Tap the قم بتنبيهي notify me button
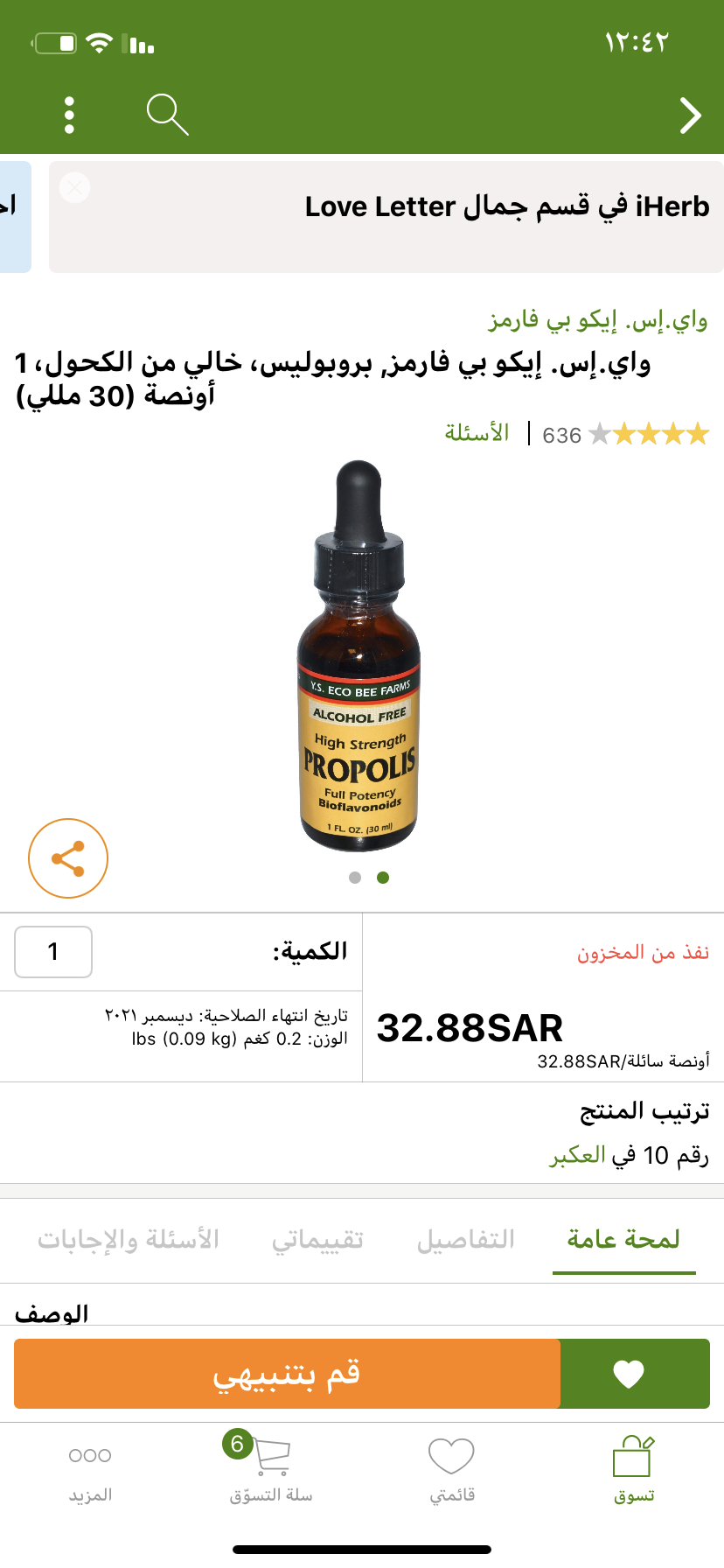Image resolution: width=724 pixels, height=1568 pixels. (x=287, y=1374)
